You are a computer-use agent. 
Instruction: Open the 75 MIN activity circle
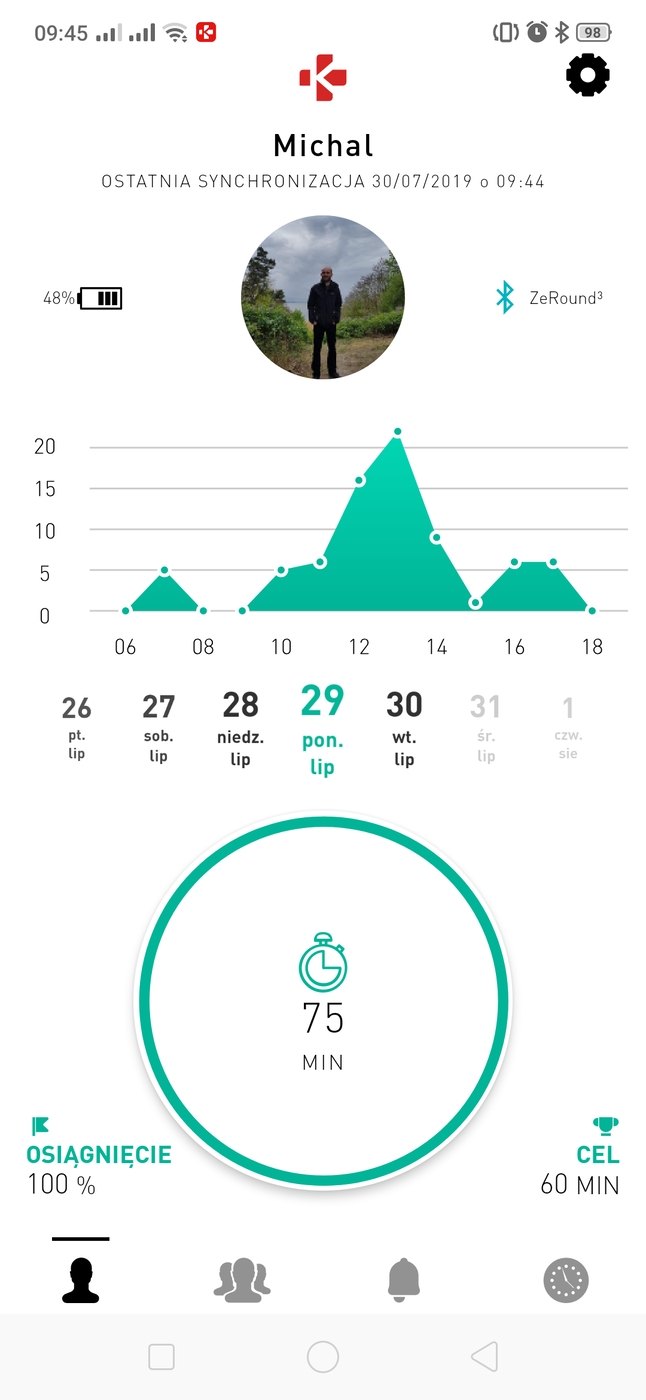[323, 1002]
